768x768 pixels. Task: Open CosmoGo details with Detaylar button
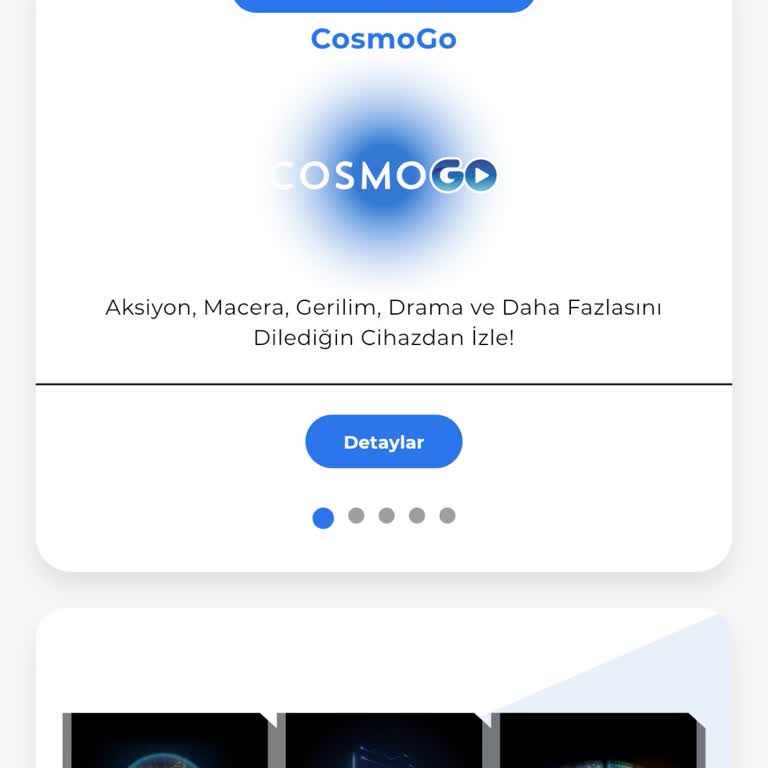click(383, 442)
